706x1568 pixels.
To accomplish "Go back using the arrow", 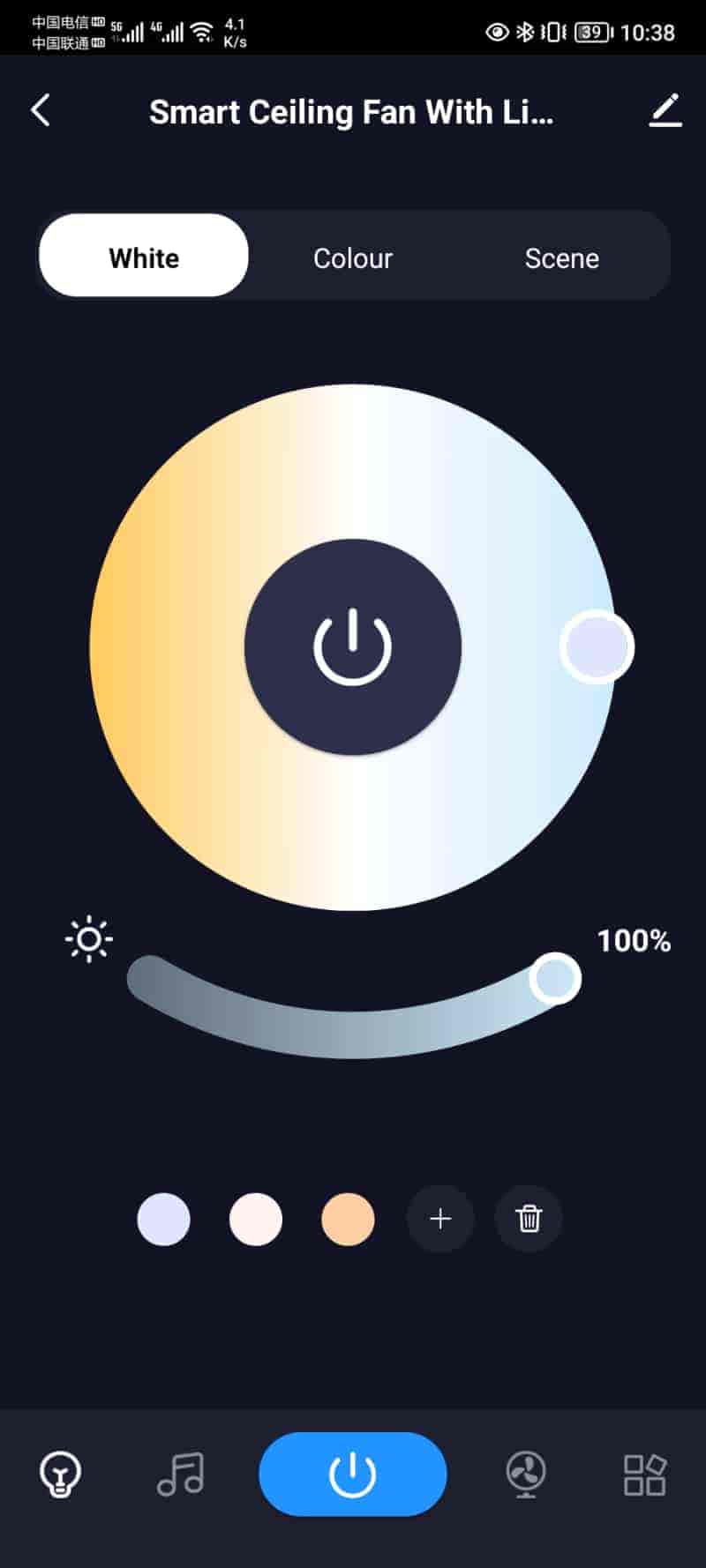I will [x=41, y=111].
